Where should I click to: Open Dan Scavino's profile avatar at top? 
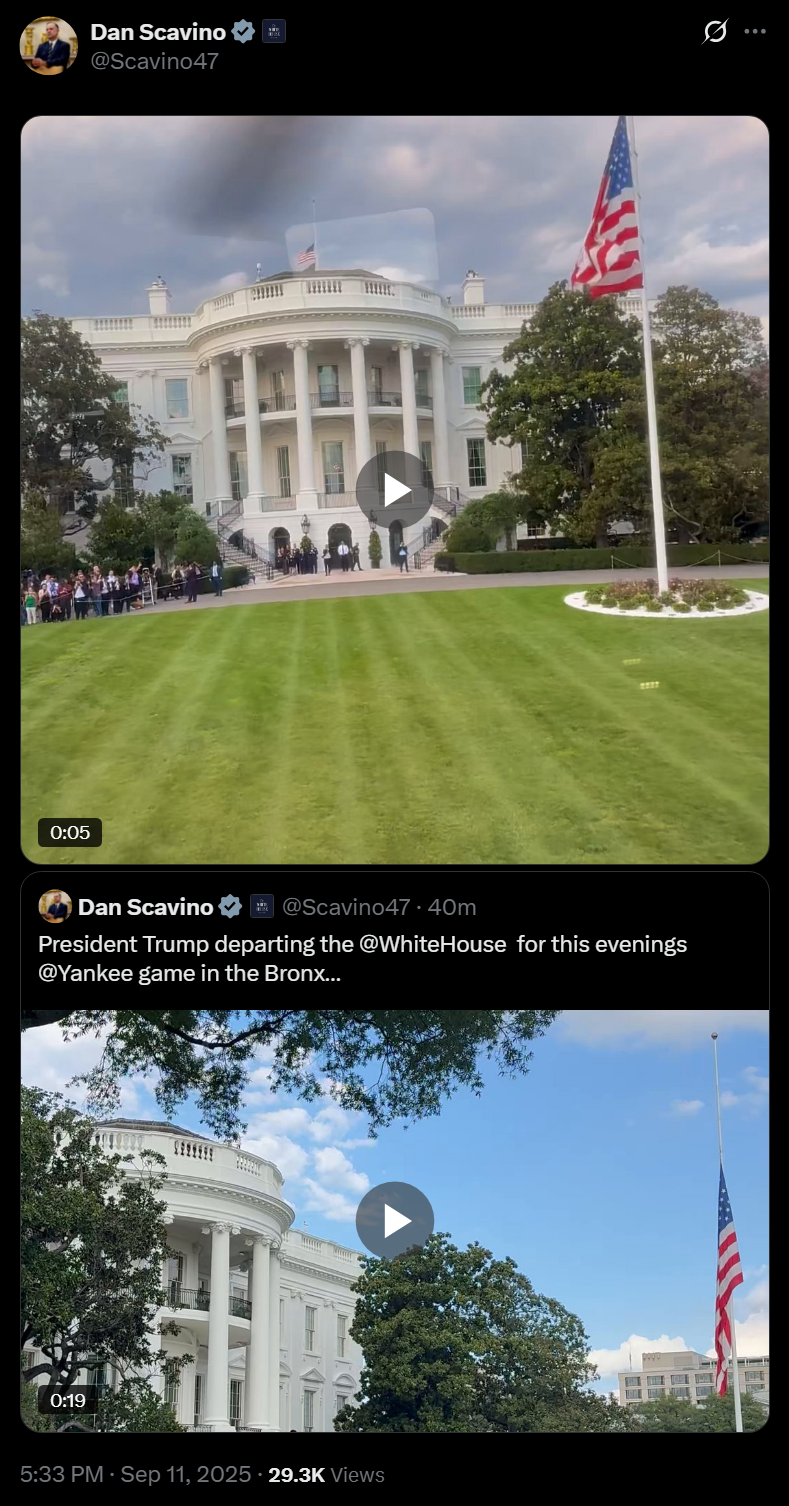pos(48,45)
